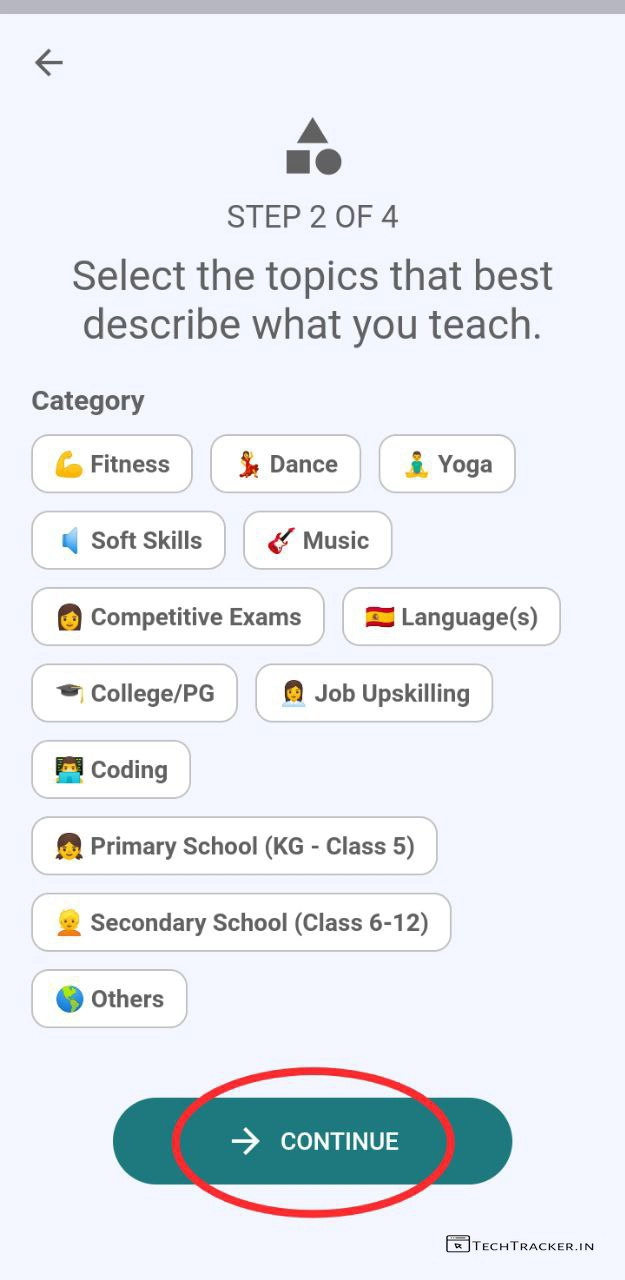Screen dimensions: 625x1280
Task: Pick College/PG as a topic
Action: 134,693
